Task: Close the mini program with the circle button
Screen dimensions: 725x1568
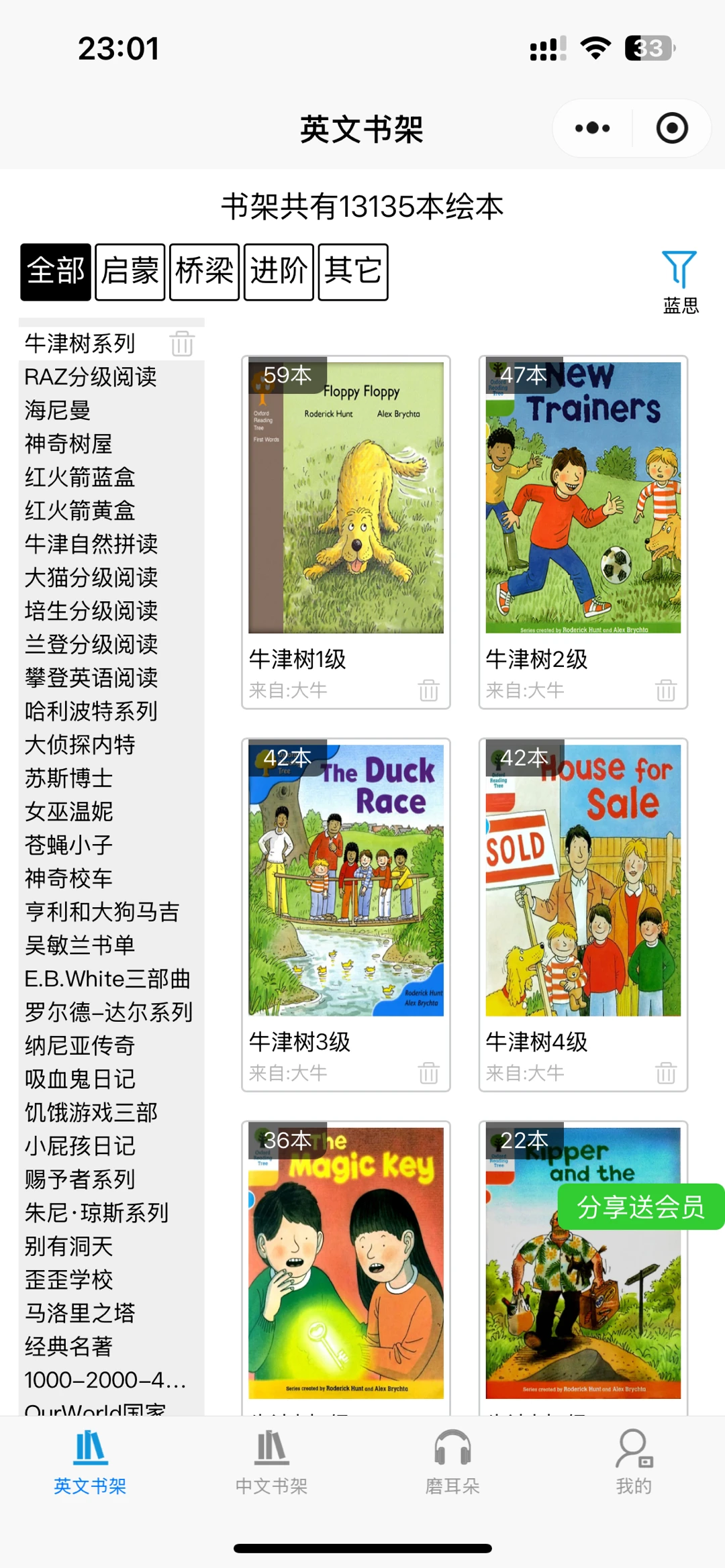Action: coord(672,128)
